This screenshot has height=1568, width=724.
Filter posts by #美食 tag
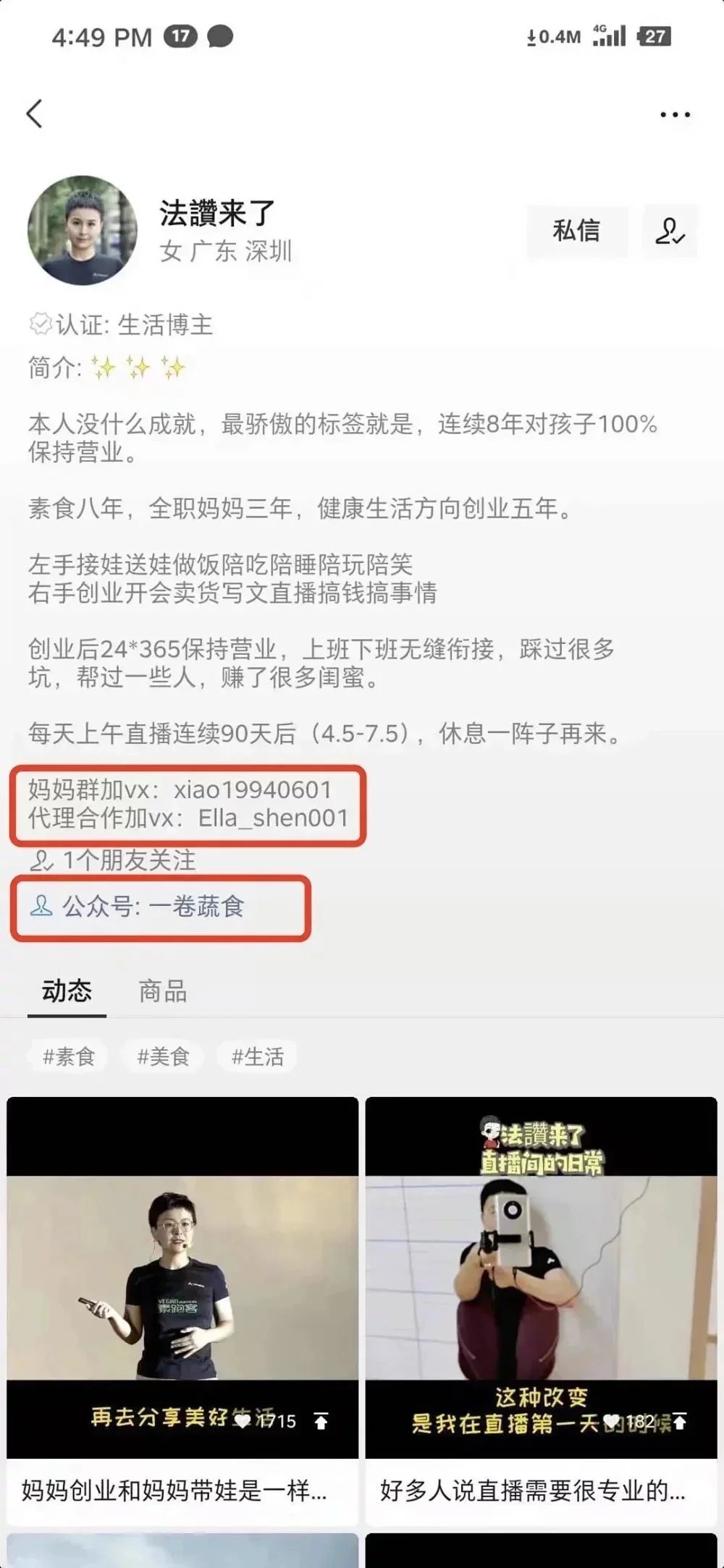(x=163, y=1056)
